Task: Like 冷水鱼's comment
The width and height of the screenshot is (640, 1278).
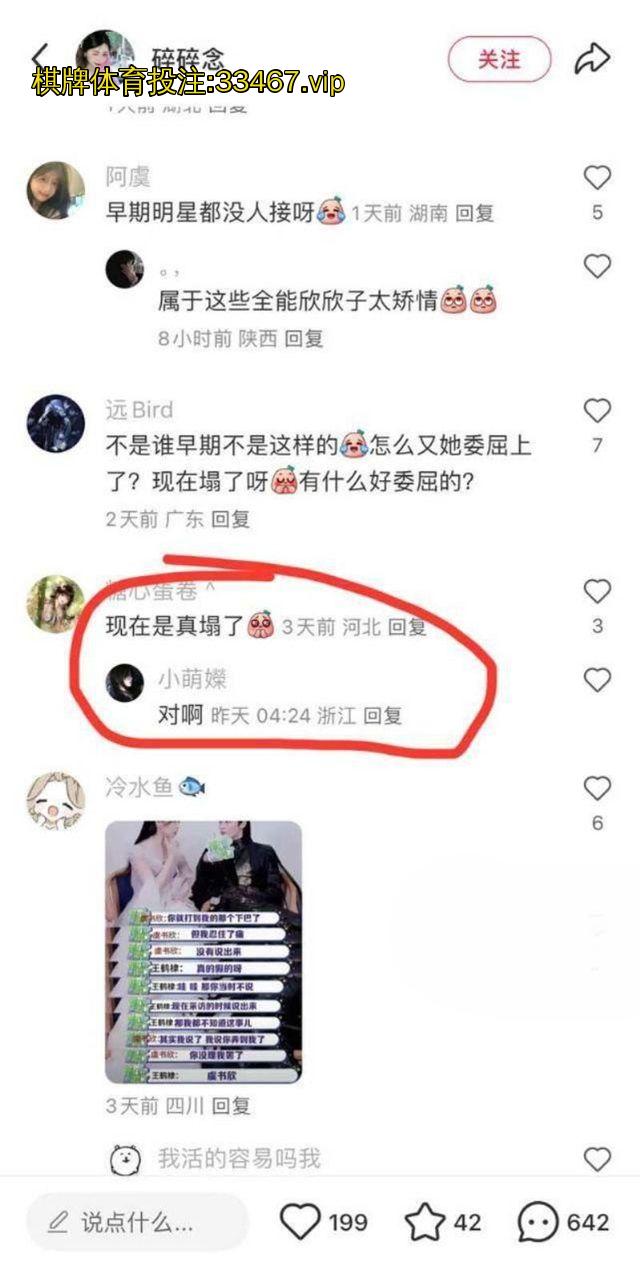Action: click(x=597, y=789)
